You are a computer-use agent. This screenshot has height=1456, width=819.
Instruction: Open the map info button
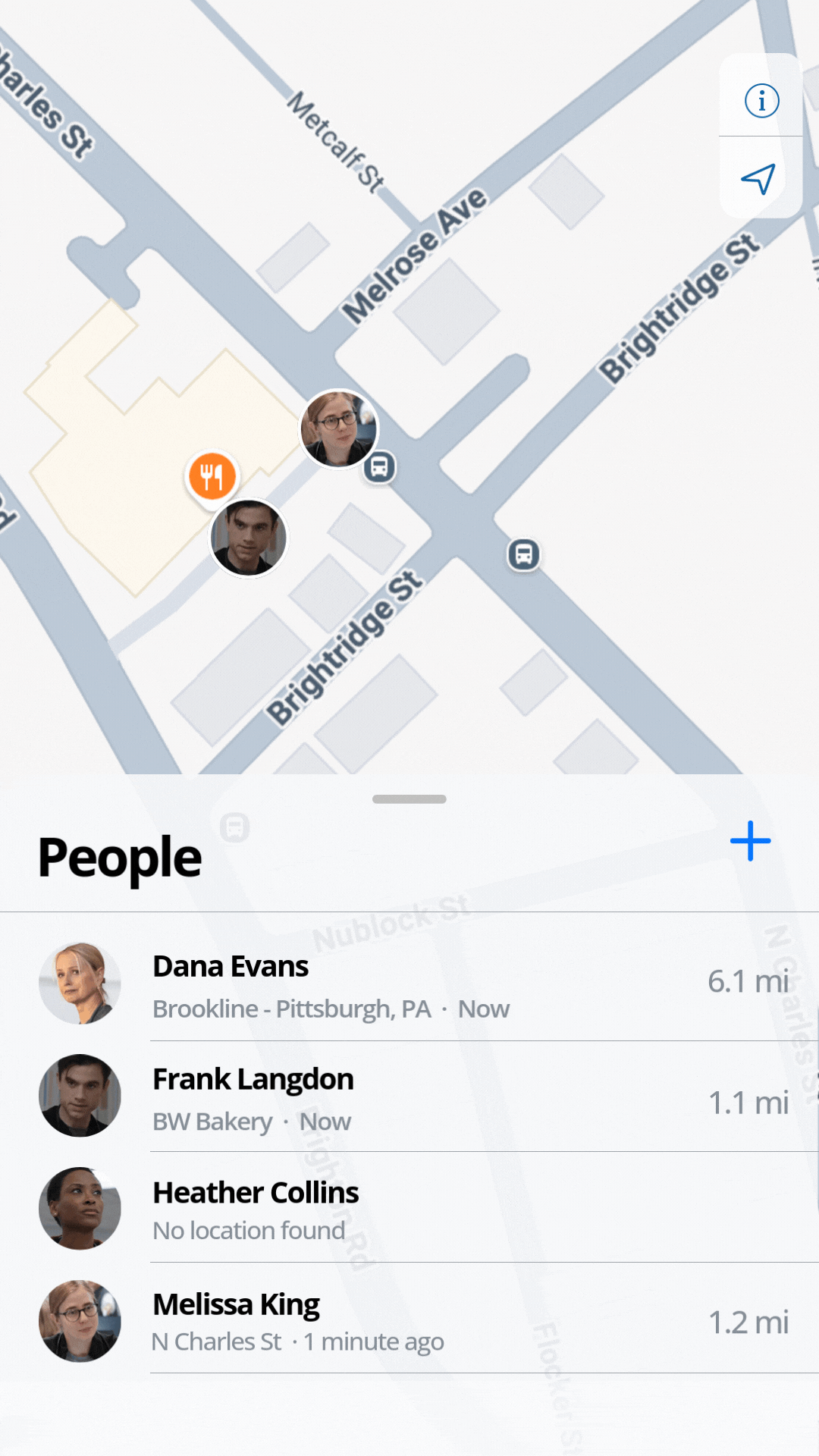click(x=761, y=100)
